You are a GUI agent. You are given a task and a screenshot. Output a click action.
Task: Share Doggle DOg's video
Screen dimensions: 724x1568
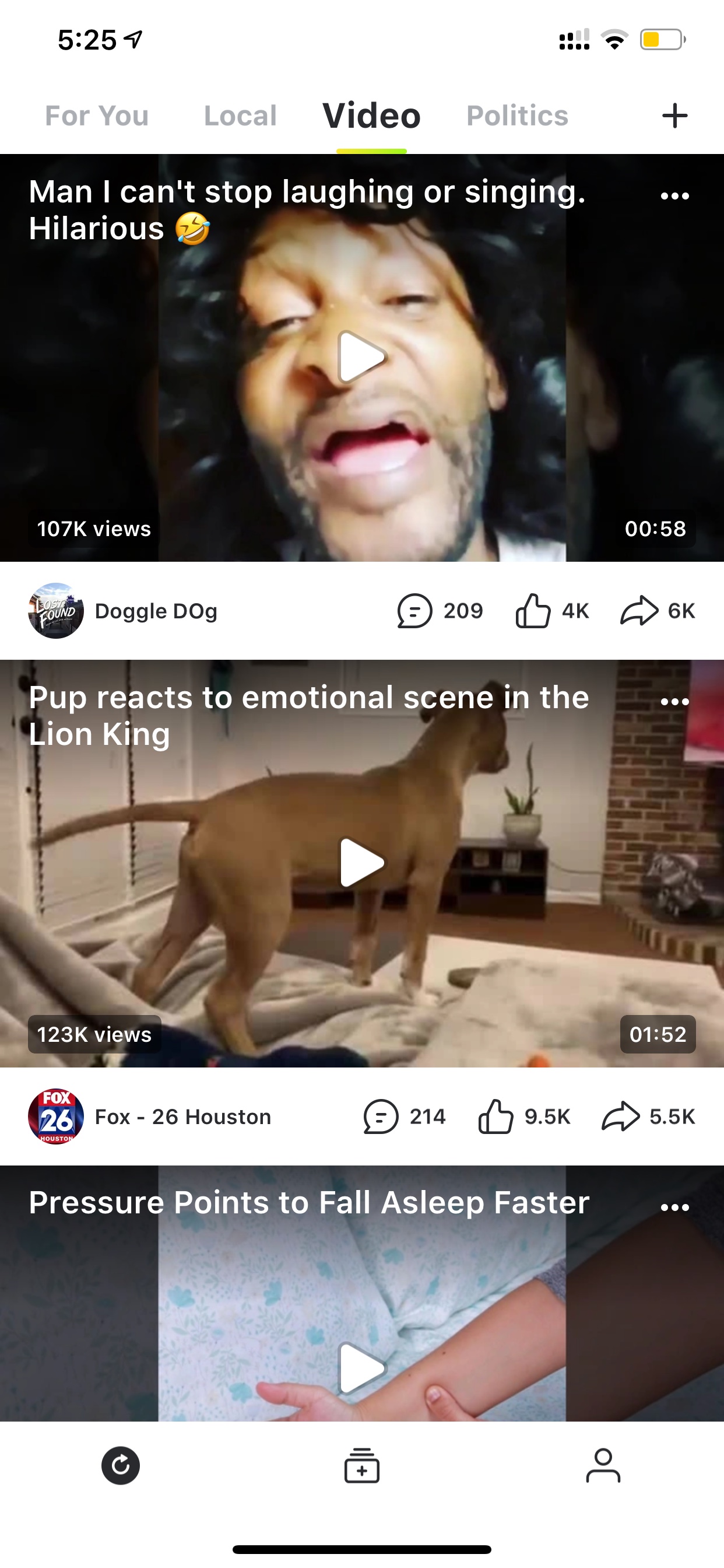click(x=658, y=611)
